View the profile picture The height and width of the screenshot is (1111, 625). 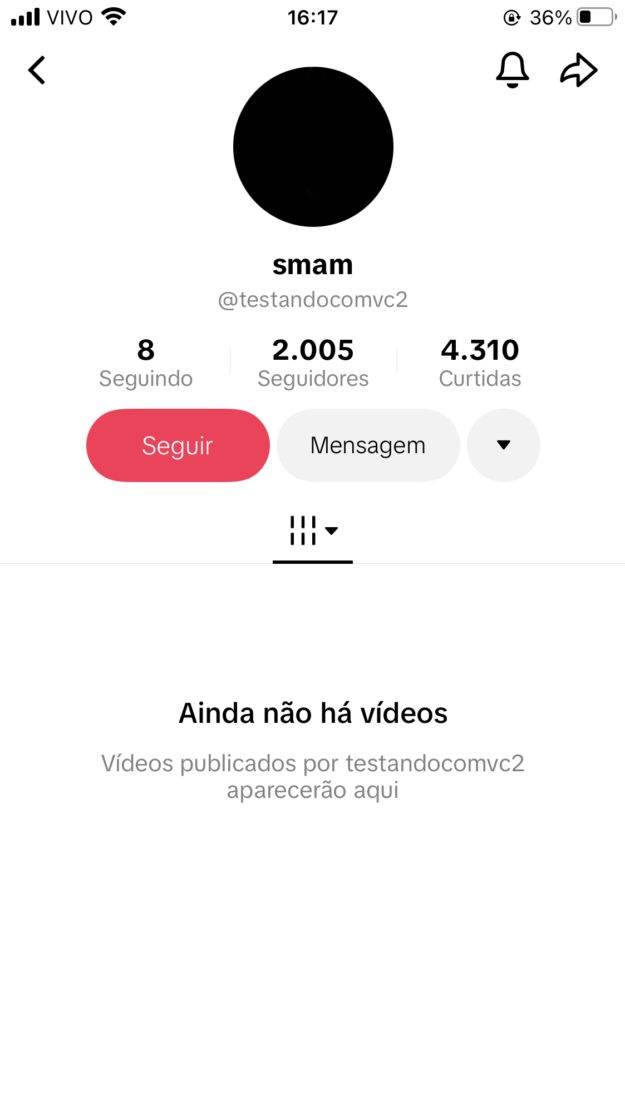click(313, 147)
